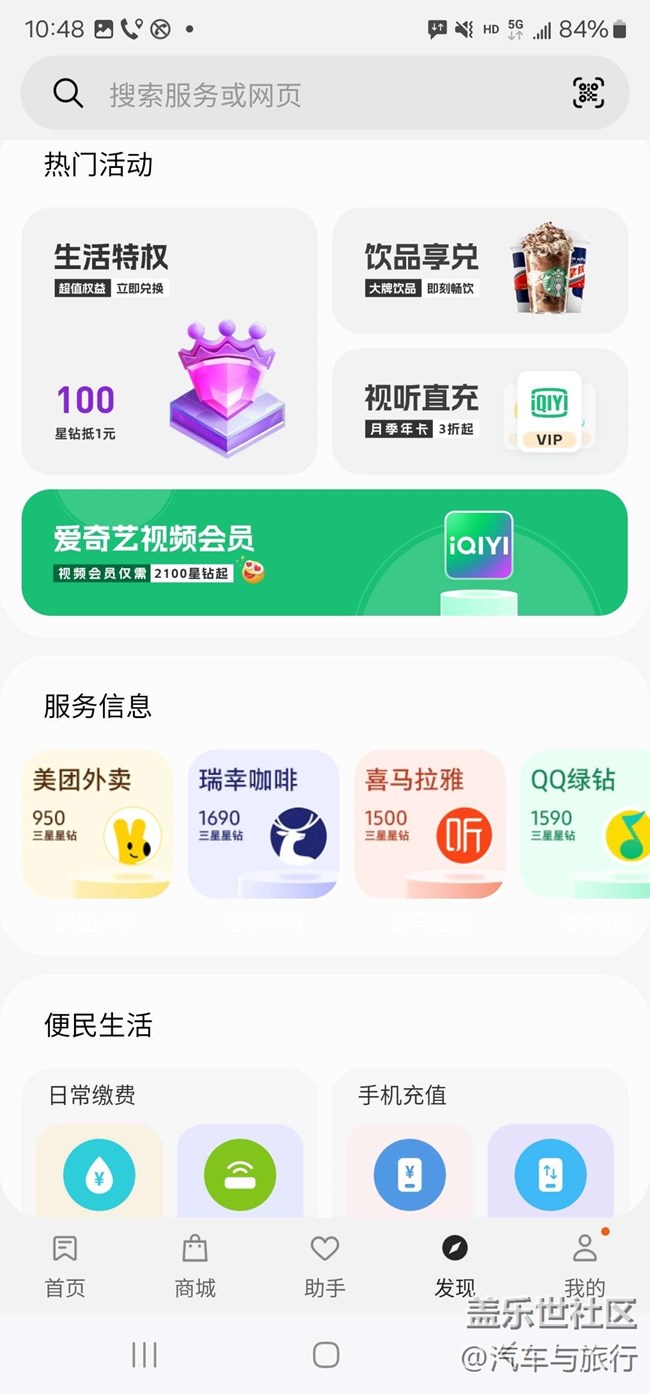Switch to the 商城 tab
650x1394 pixels.
(x=195, y=1265)
